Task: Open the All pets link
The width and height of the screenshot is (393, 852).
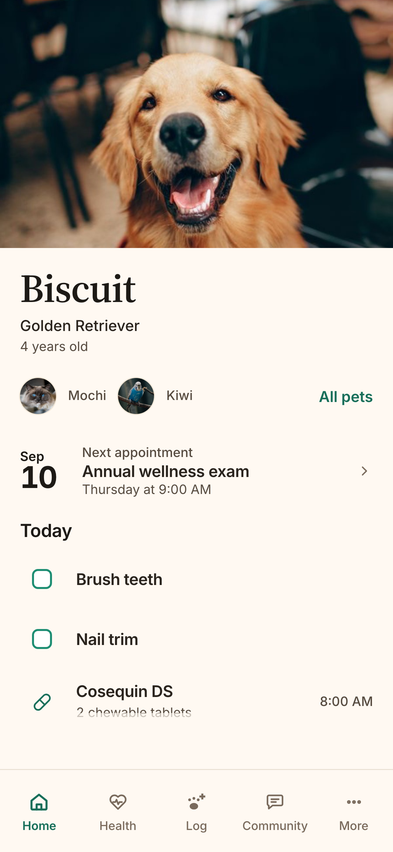Action: [346, 397]
